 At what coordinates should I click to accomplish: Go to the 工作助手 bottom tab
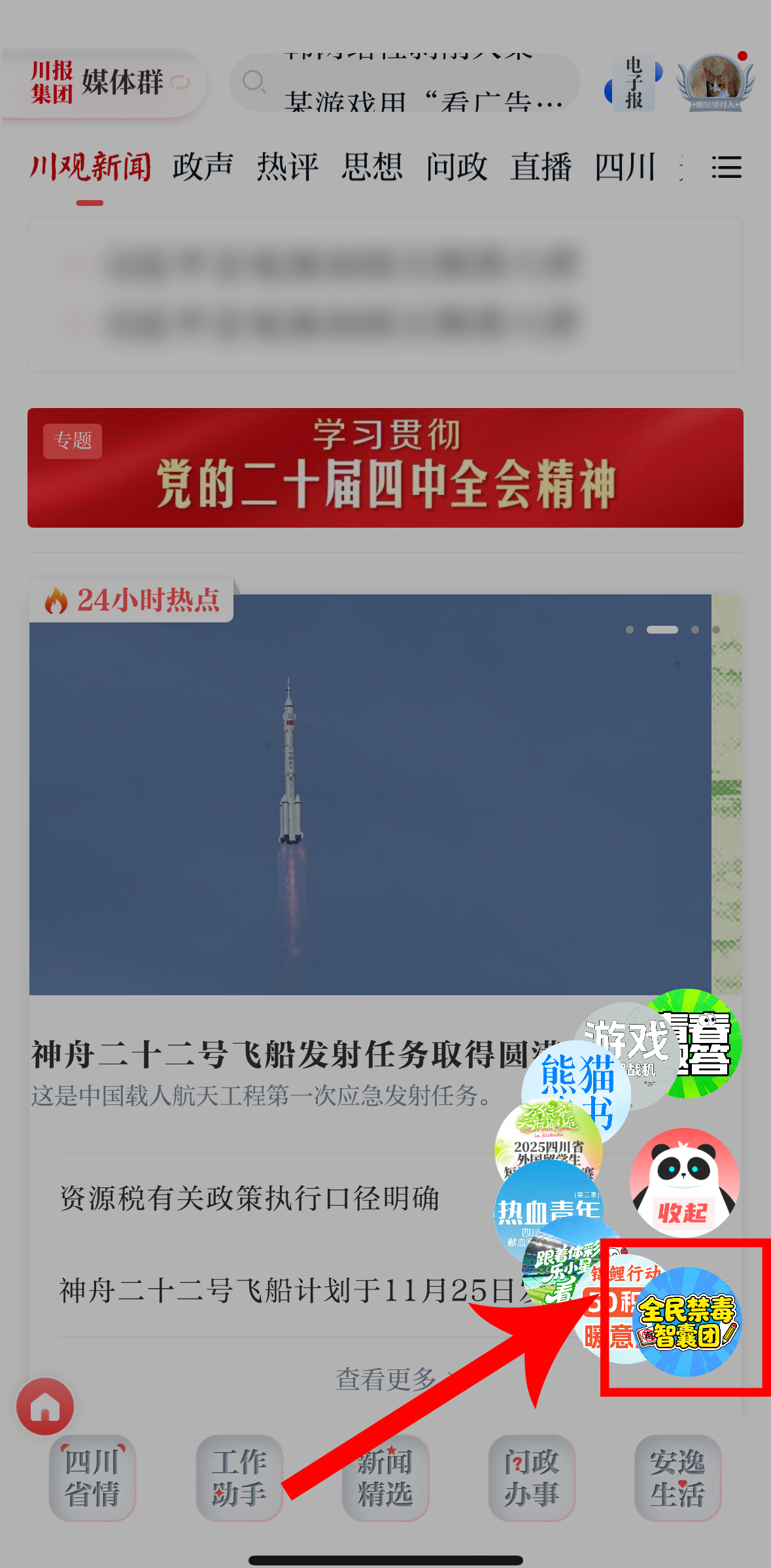point(239,1478)
